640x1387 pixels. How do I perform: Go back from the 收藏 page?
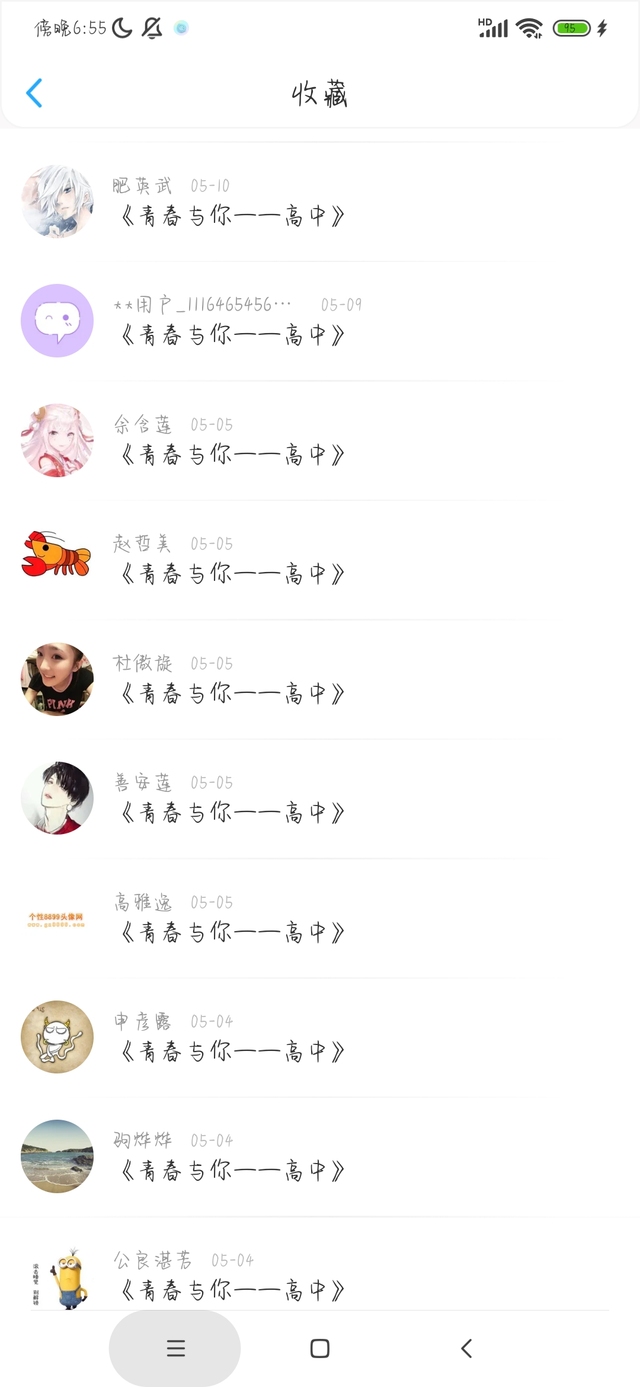click(34, 94)
